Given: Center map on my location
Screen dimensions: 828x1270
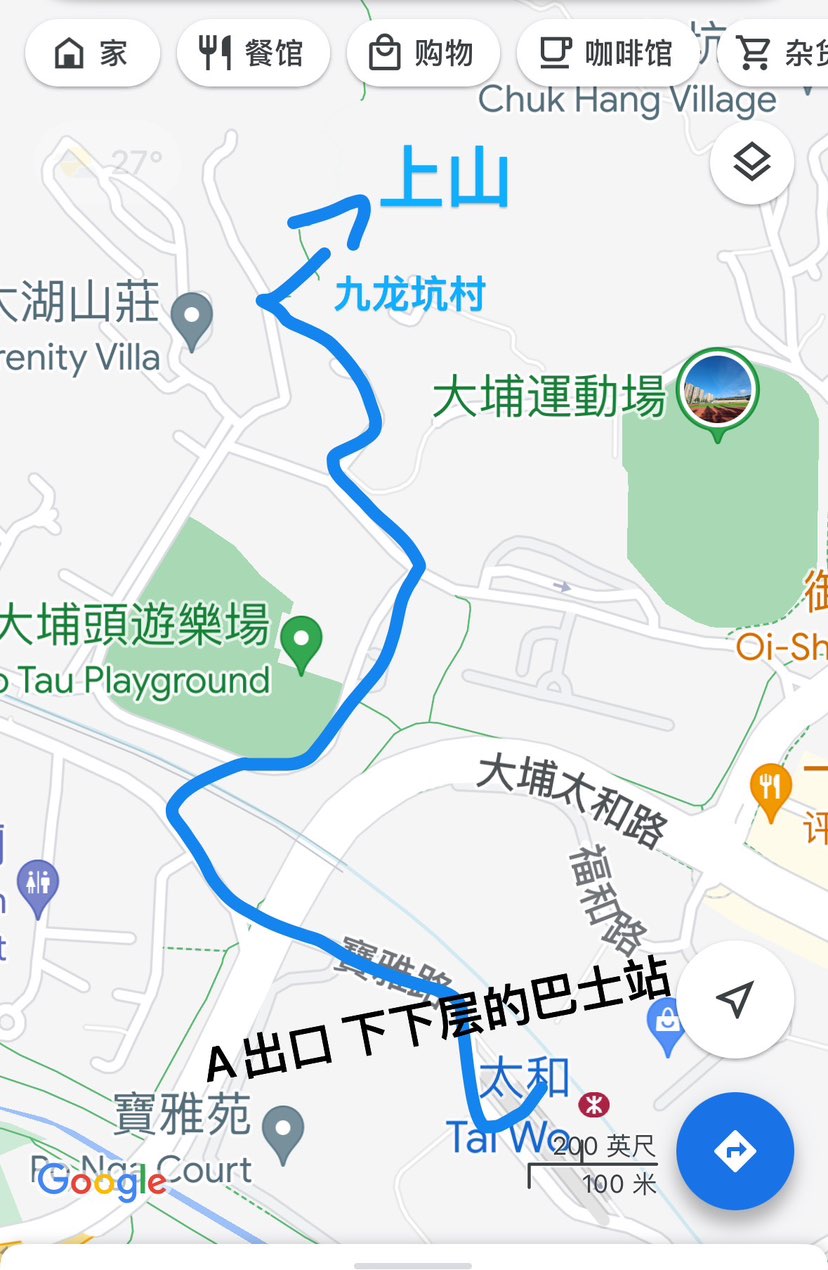Looking at the screenshot, I should [735, 999].
